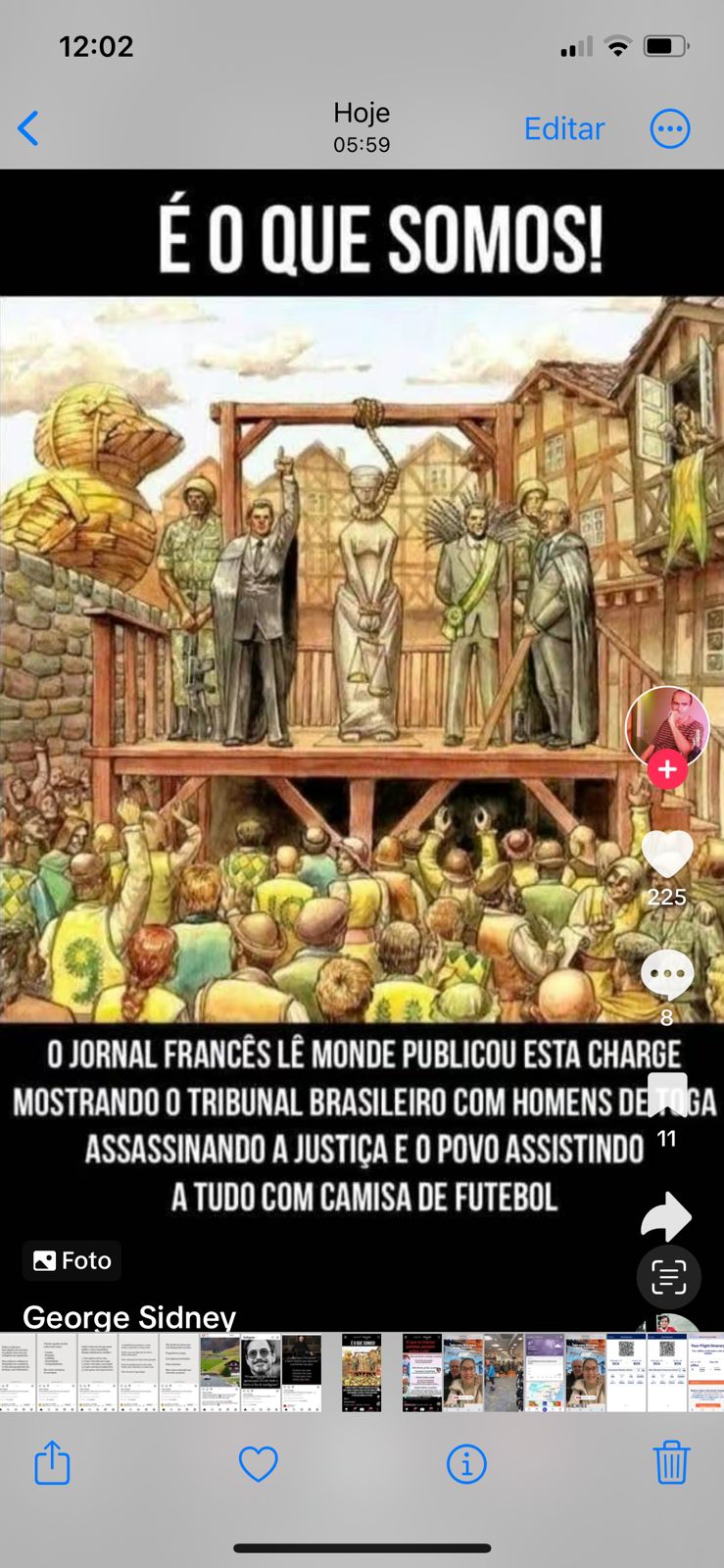Open the bearded man portrait thumbnail

pyautogui.click(x=261, y=1372)
